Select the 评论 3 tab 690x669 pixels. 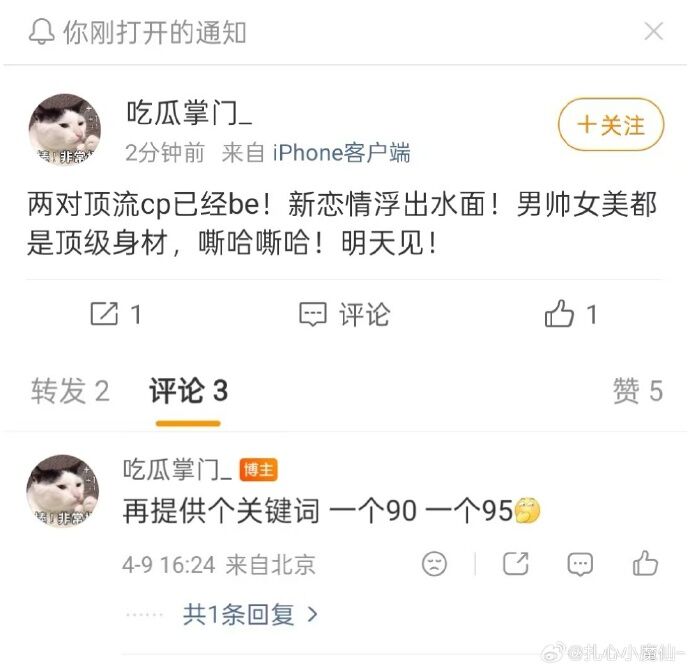(188, 391)
